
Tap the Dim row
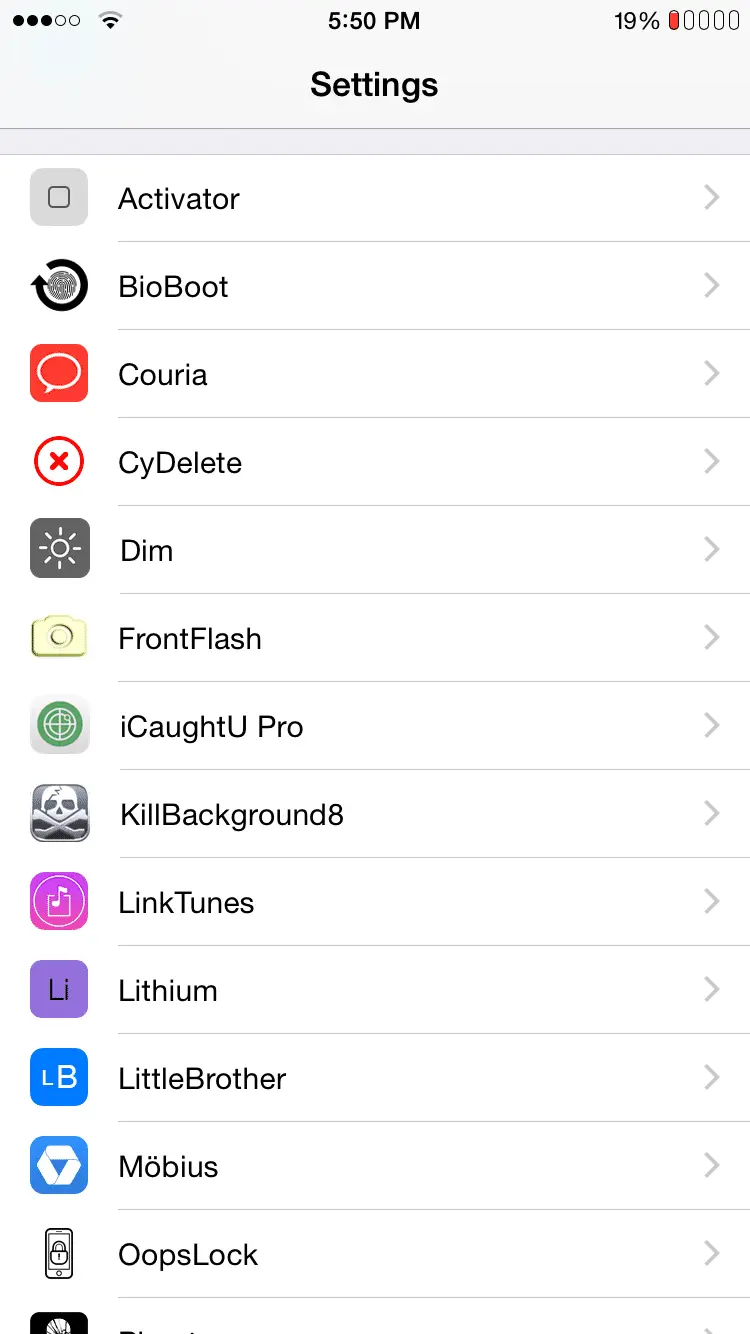pos(375,551)
